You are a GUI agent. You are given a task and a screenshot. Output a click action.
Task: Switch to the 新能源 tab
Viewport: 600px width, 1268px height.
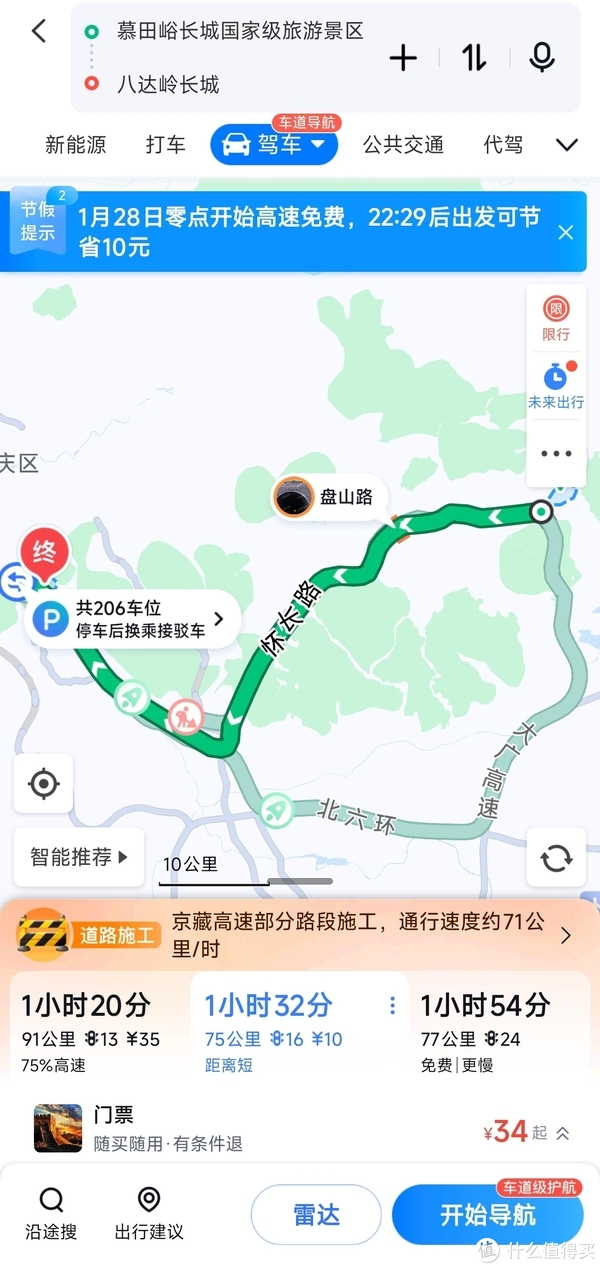click(75, 145)
